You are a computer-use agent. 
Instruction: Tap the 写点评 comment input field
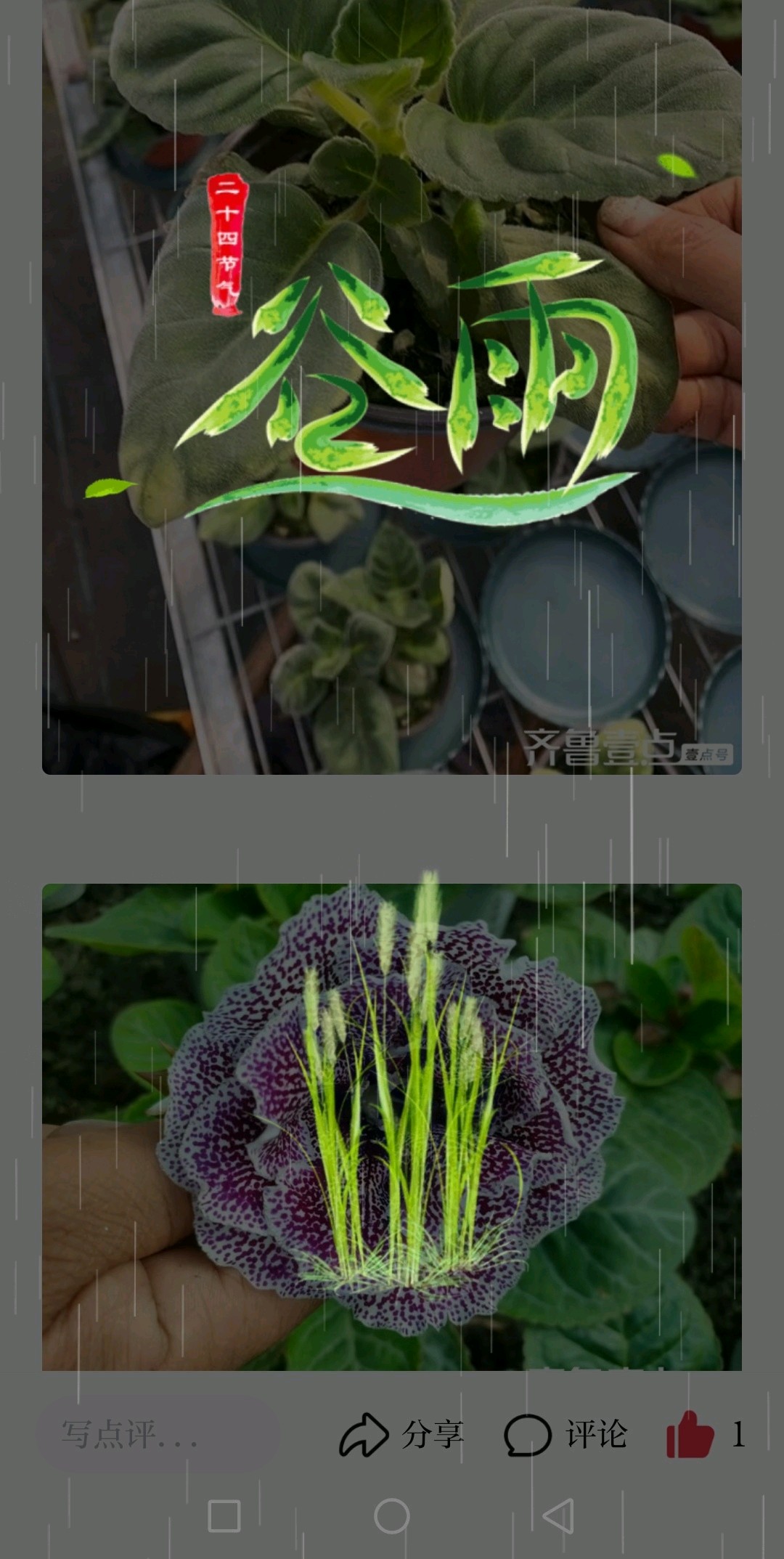pyautogui.click(x=156, y=1434)
